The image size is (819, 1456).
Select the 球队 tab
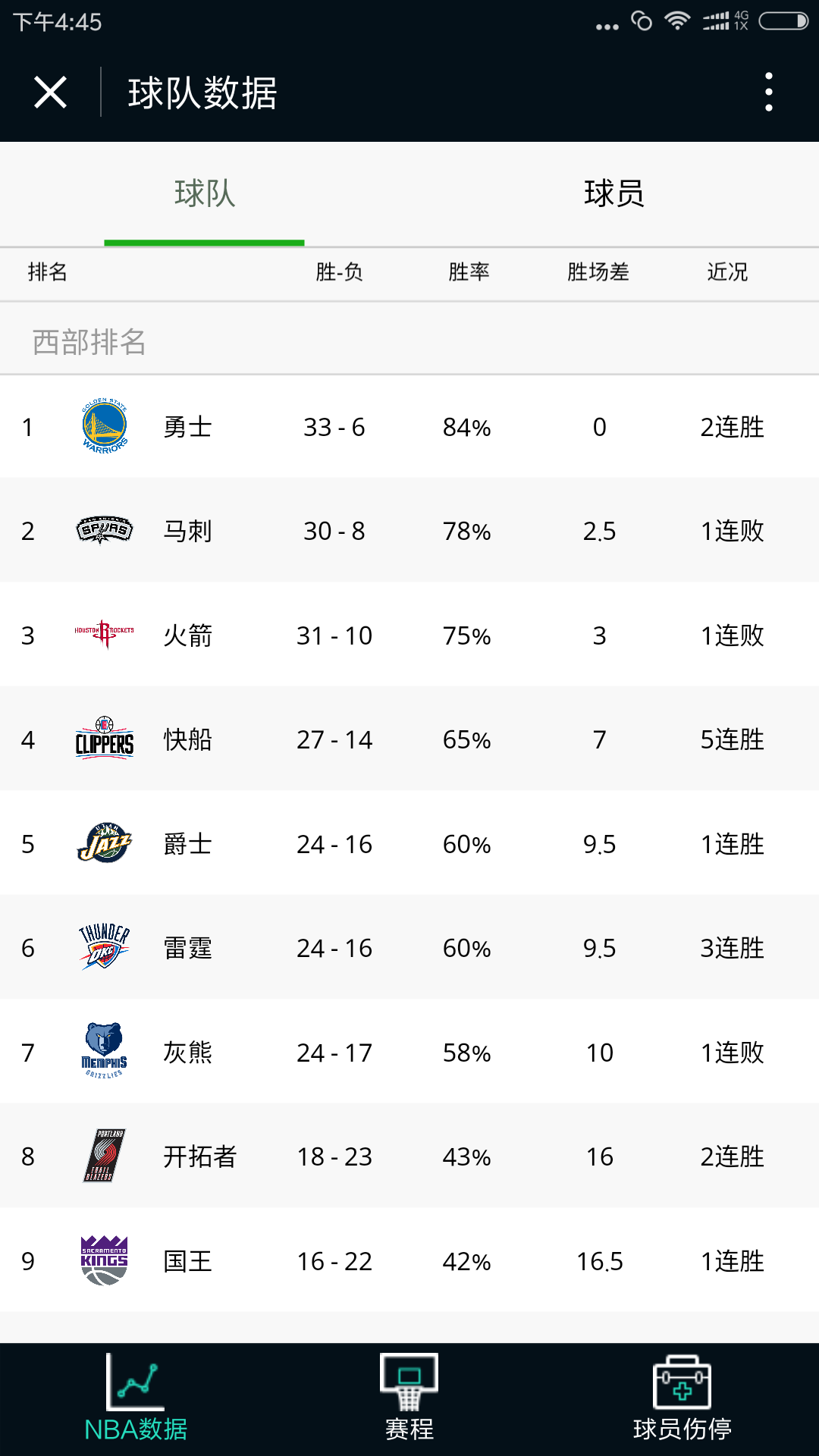pyautogui.click(x=205, y=194)
